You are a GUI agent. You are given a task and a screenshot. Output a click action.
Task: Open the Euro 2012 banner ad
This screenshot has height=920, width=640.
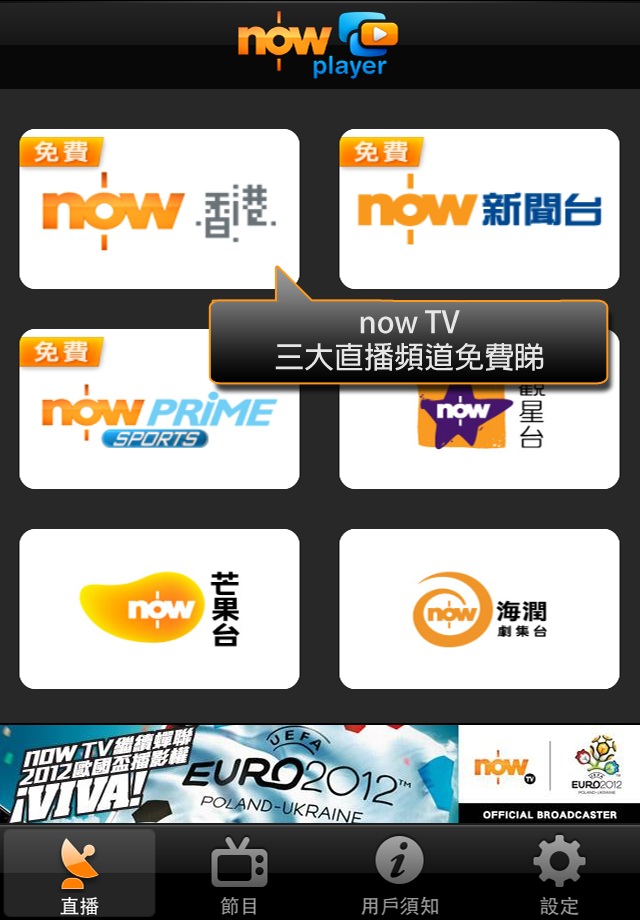(x=320, y=773)
